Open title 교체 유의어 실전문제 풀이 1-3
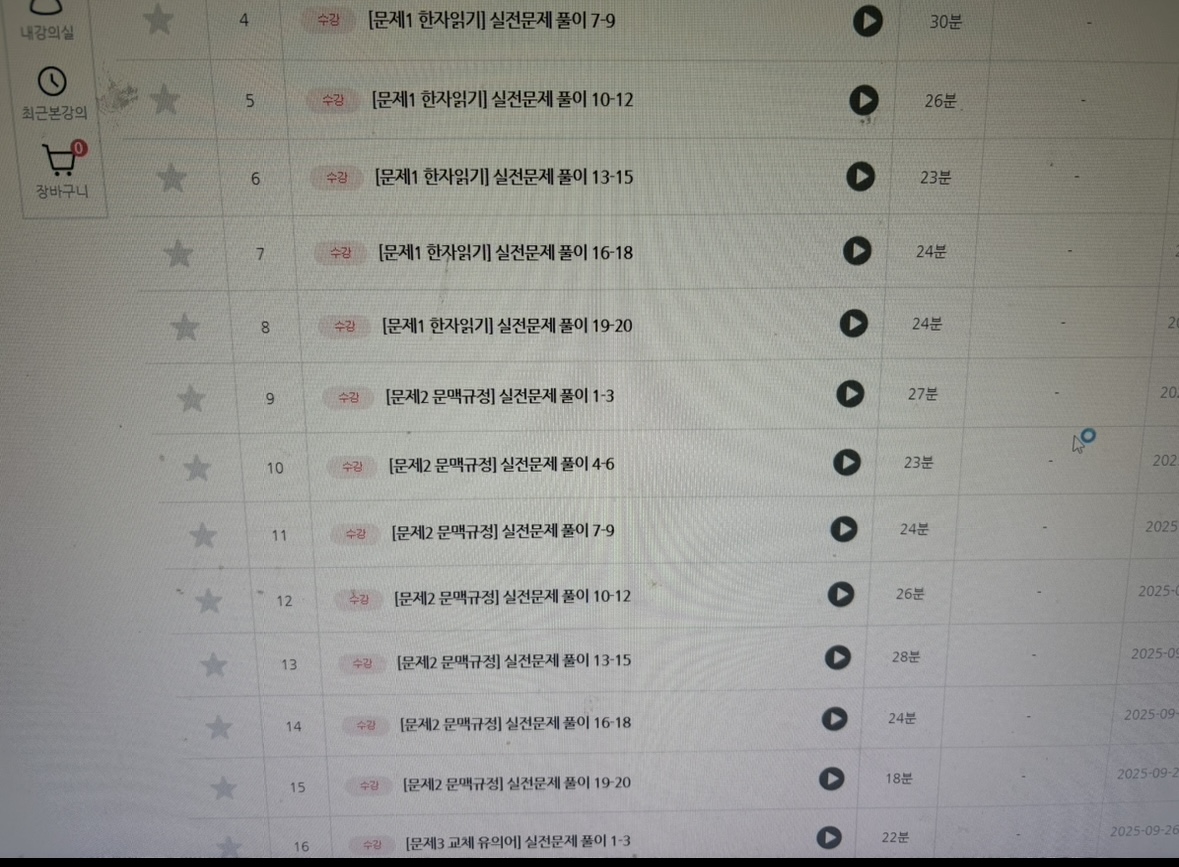 [517, 841]
